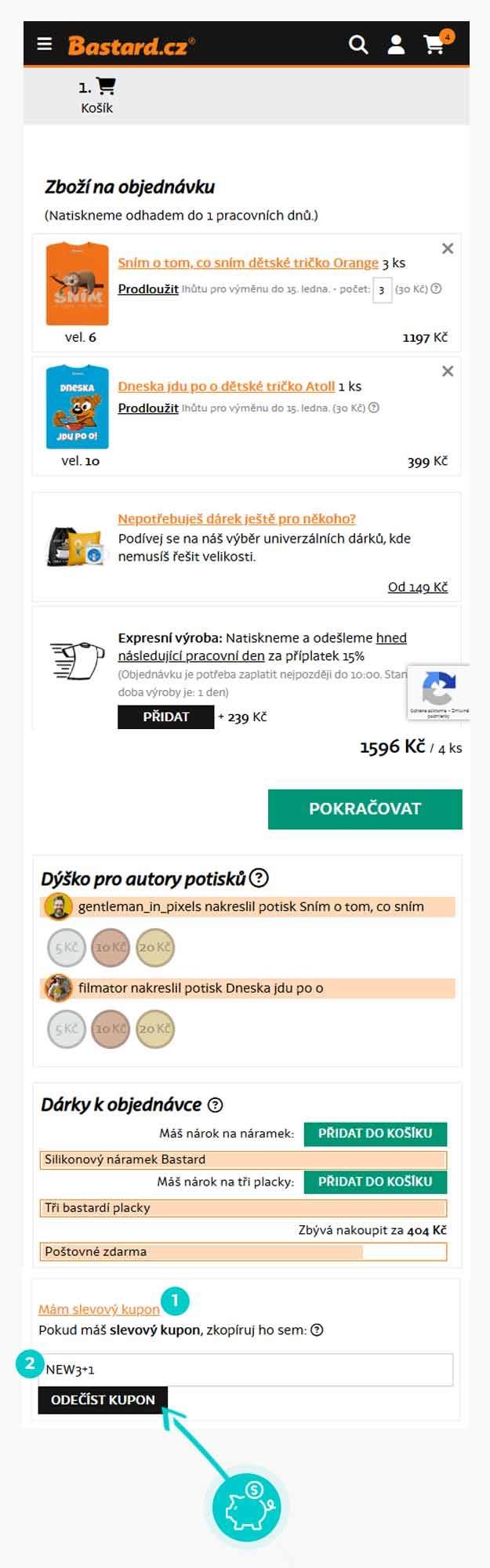Add express production with PŘIDAT
The image size is (490, 1568).
(165, 717)
